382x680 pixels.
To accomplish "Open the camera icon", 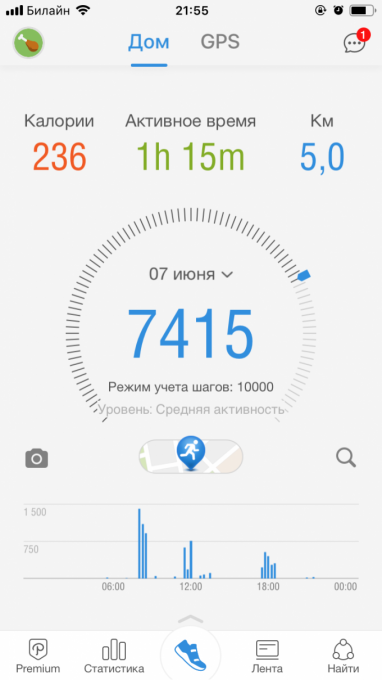I will click(37, 458).
